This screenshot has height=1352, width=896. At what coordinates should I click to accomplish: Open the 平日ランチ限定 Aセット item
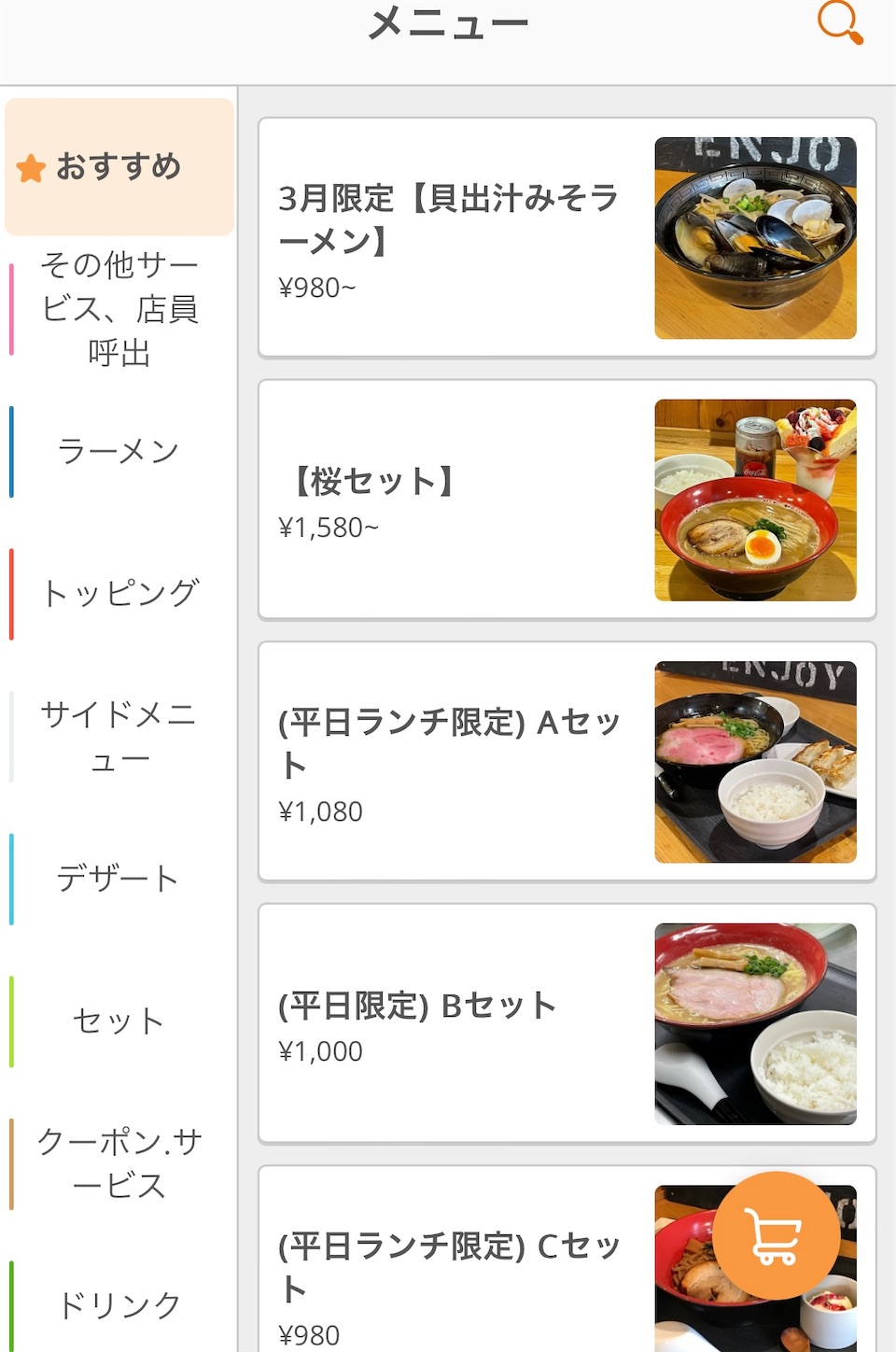coord(567,762)
